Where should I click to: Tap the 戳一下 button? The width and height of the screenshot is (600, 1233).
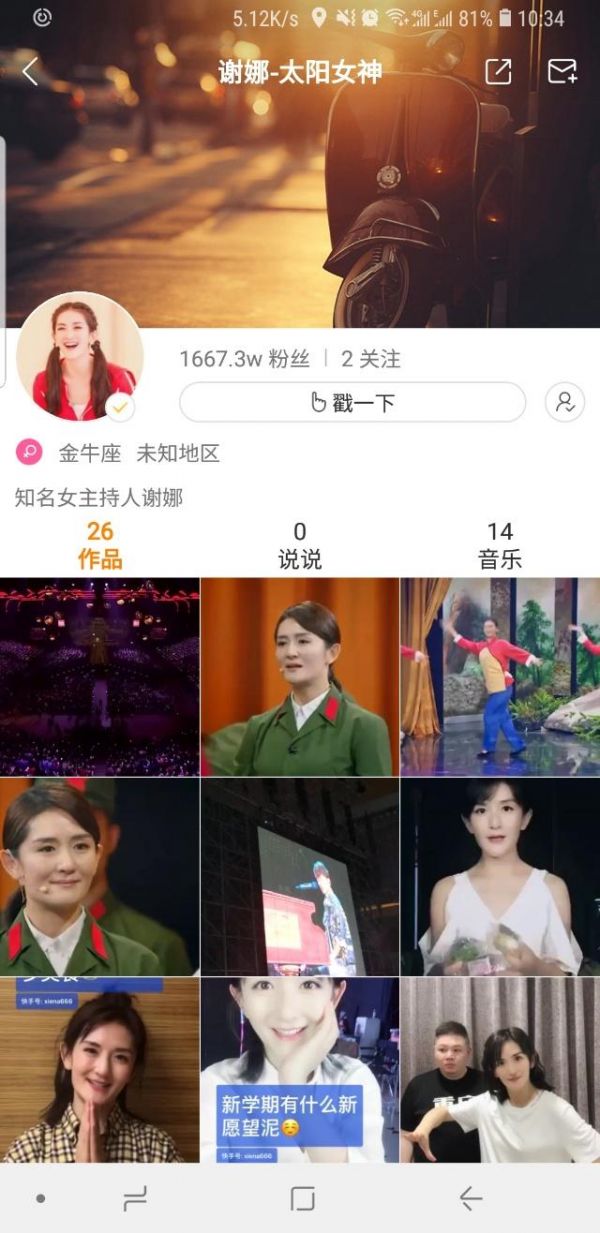[x=352, y=403]
